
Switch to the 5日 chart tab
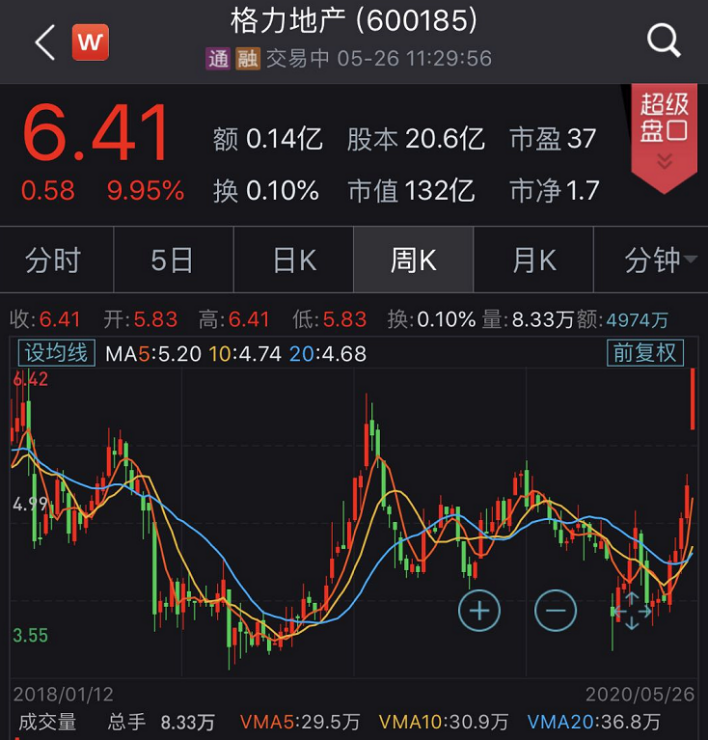coord(172,261)
